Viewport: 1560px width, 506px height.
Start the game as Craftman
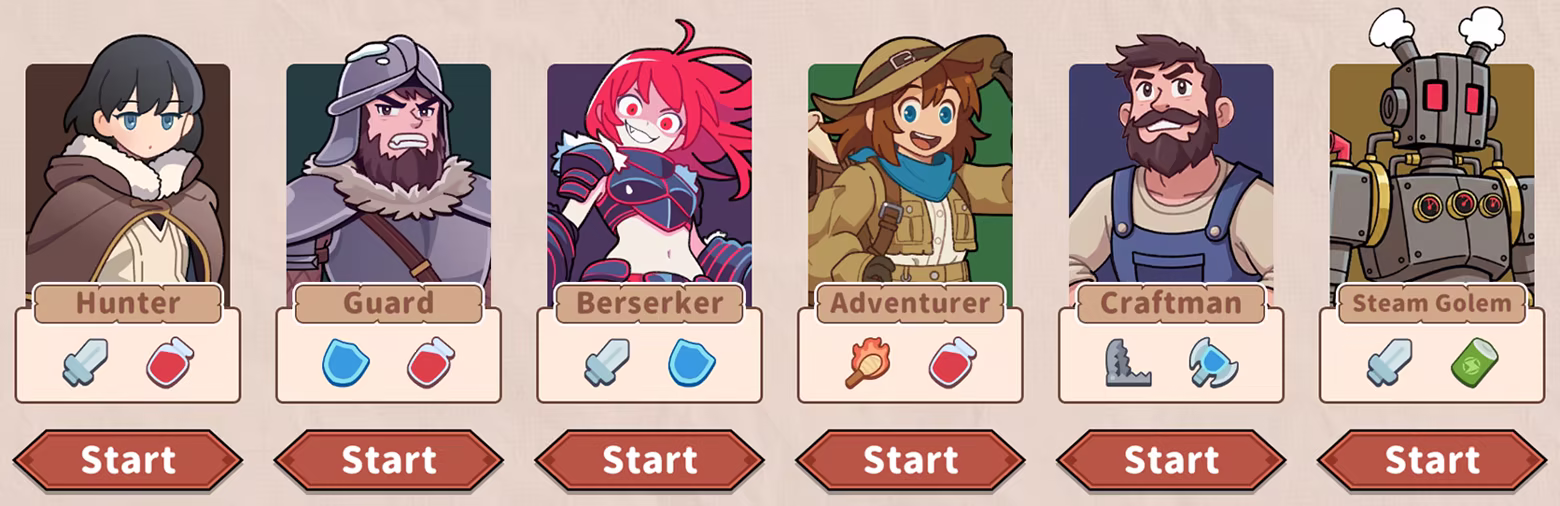click(1171, 460)
